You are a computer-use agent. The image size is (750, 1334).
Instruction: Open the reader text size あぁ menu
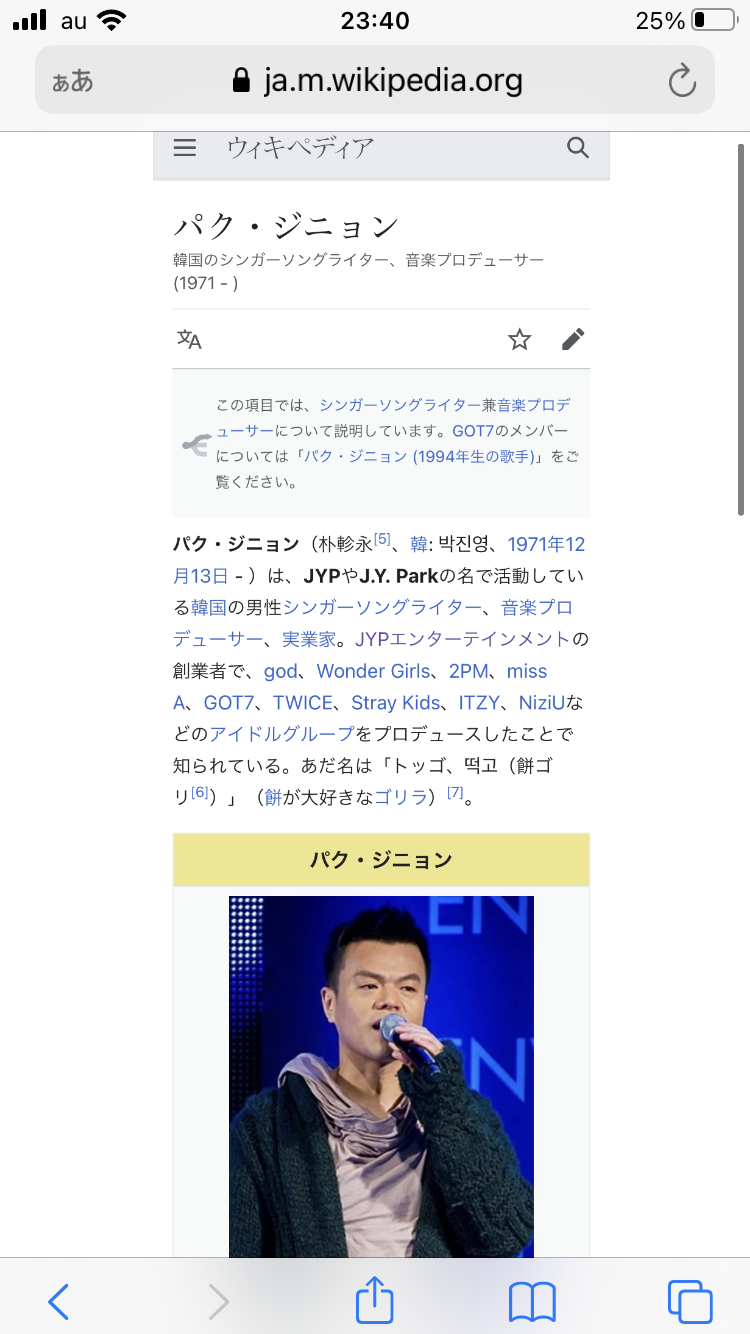[73, 80]
